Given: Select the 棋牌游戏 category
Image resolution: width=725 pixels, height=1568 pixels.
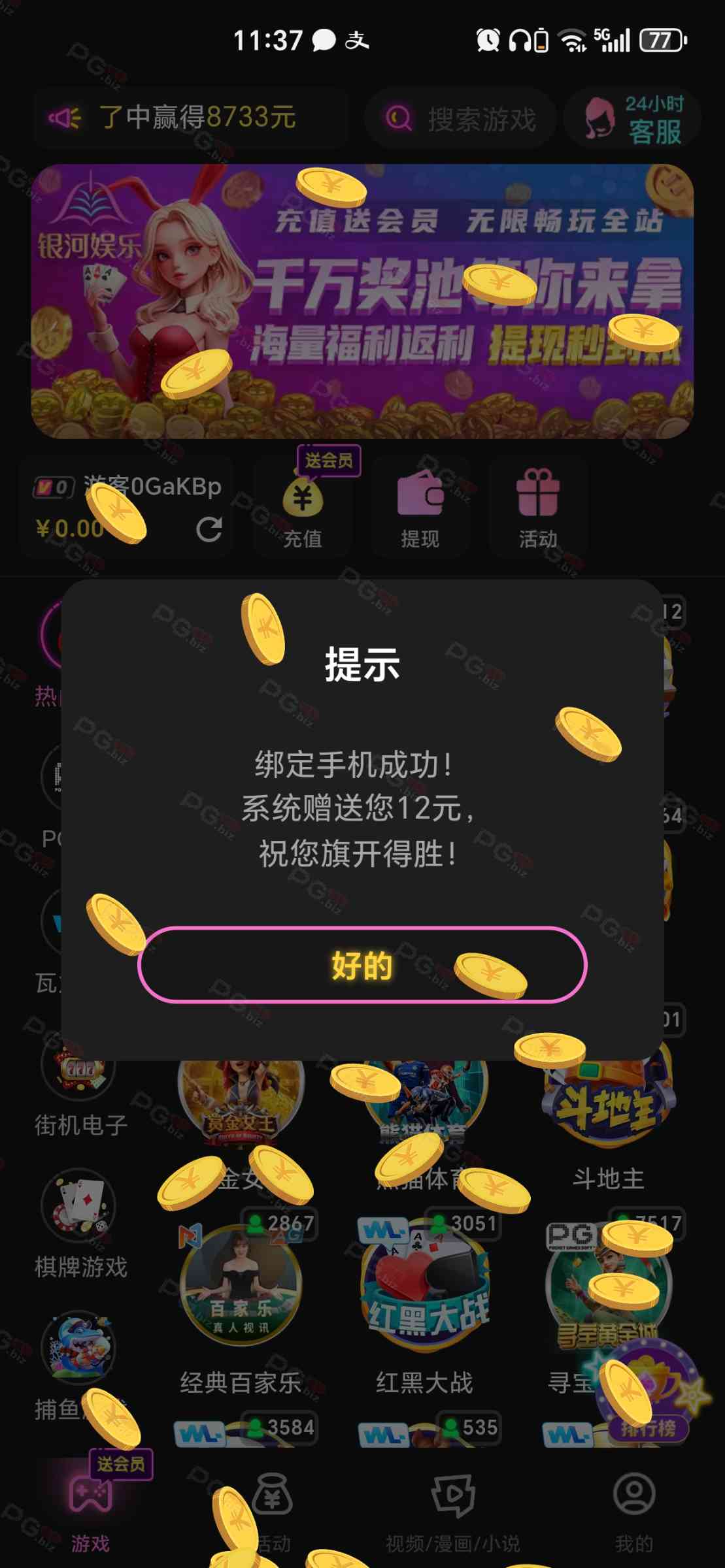Looking at the screenshot, I should pyautogui.click(x=80, y=1225).
